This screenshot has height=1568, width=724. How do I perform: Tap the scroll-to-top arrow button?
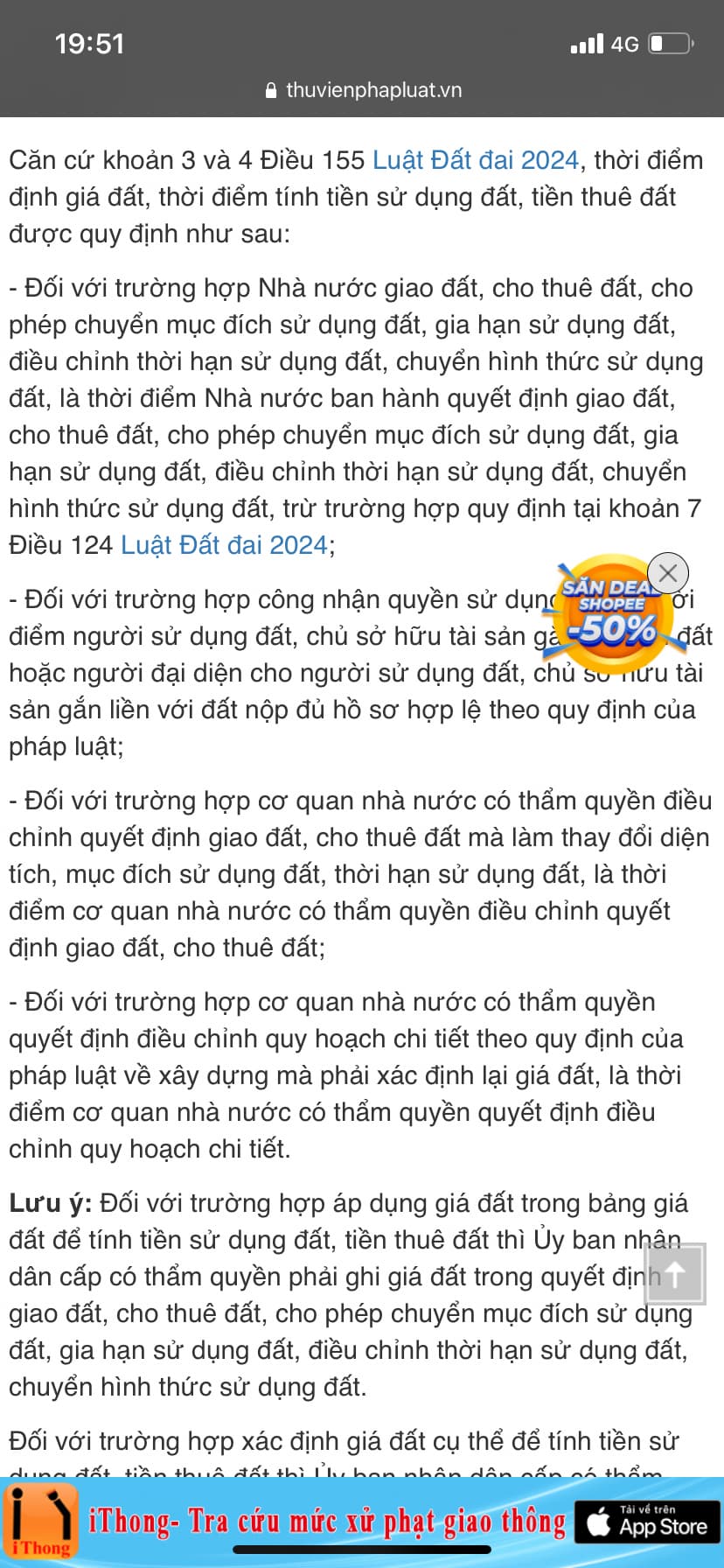click(x=674, y=1276)
